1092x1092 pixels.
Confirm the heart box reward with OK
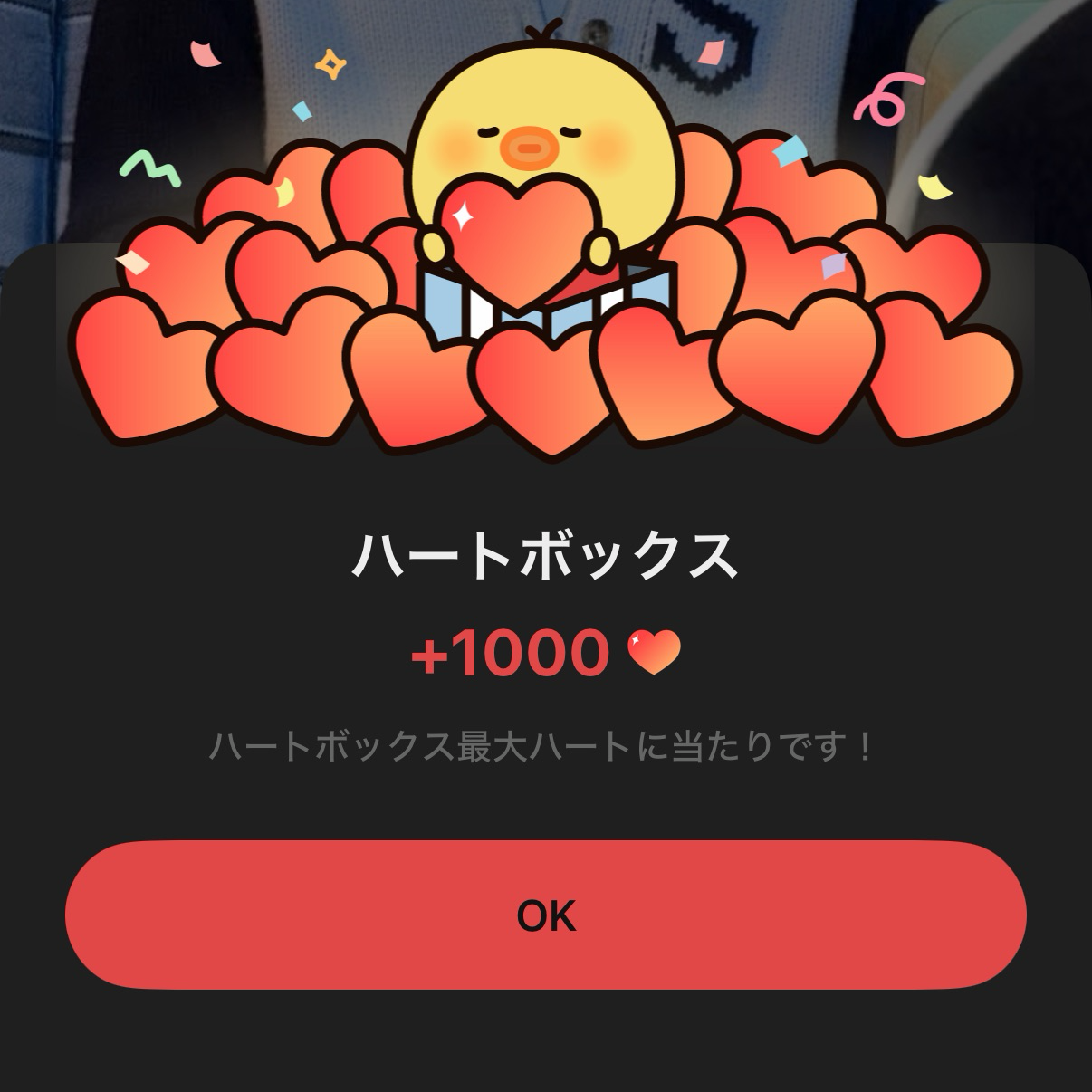tap(545, 915)
